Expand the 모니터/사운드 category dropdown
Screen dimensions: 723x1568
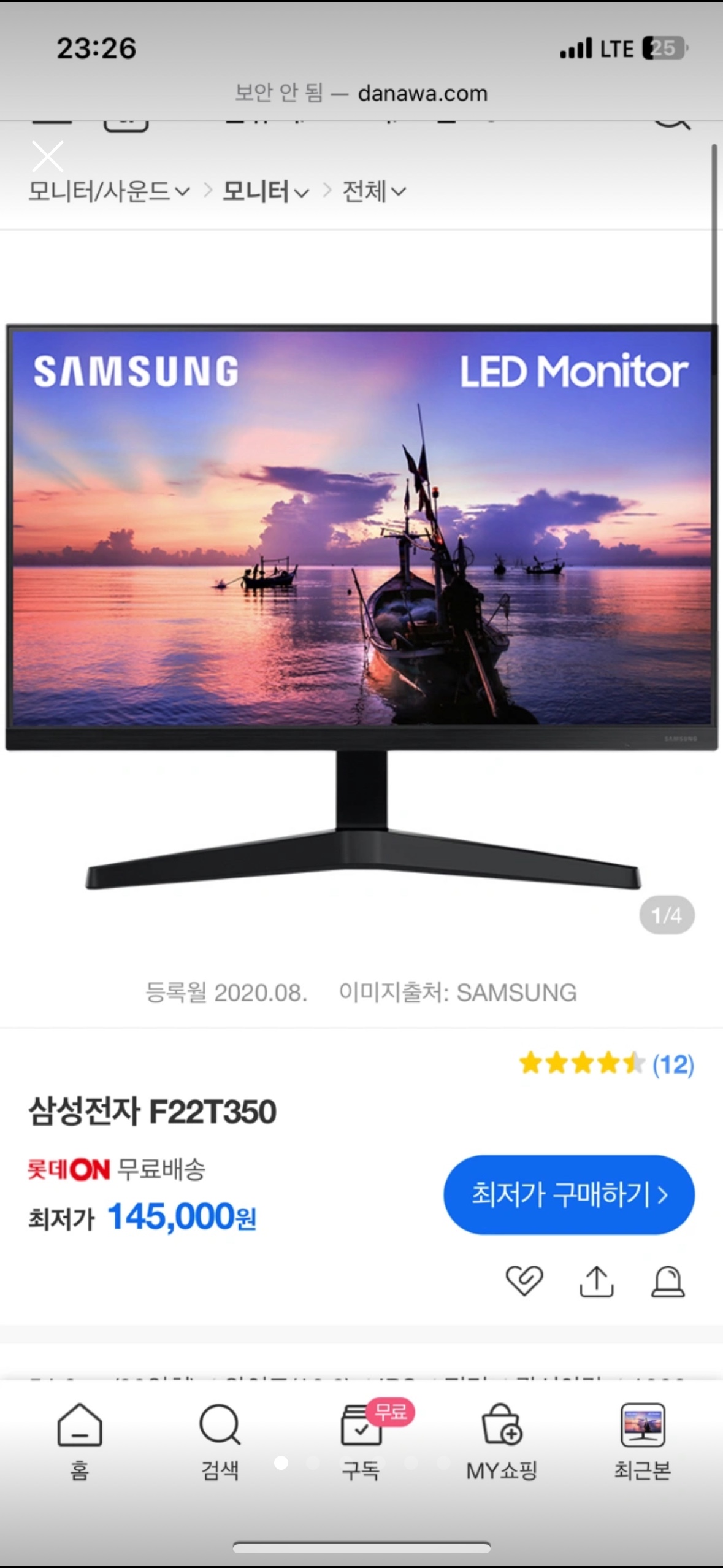[109, 192]
